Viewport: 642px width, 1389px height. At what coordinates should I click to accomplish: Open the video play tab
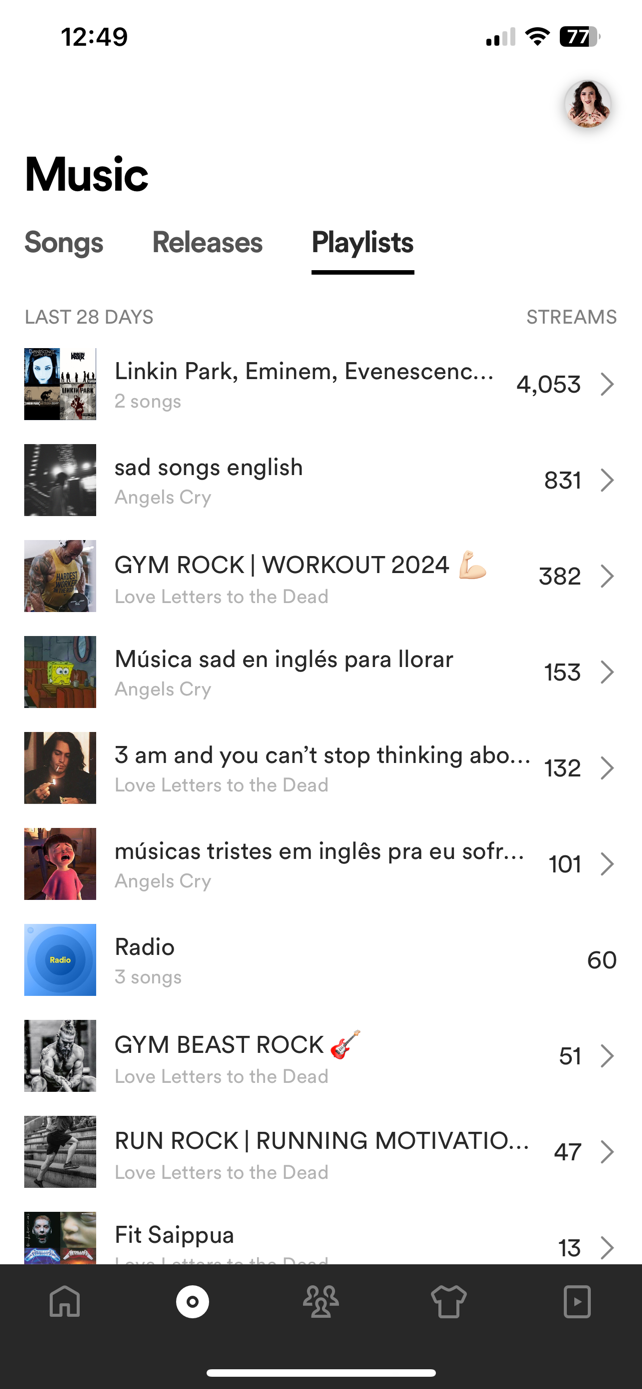(577, 1302)
